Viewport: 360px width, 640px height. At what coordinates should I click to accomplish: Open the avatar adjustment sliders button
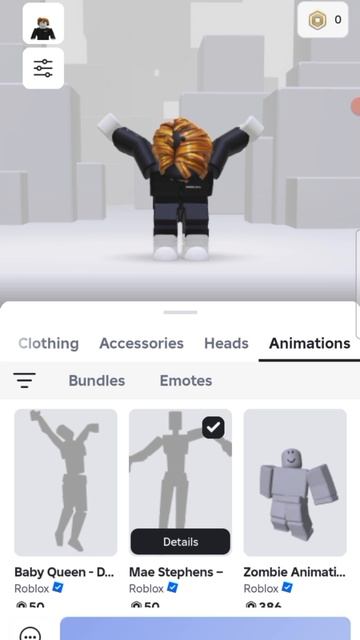43,68
